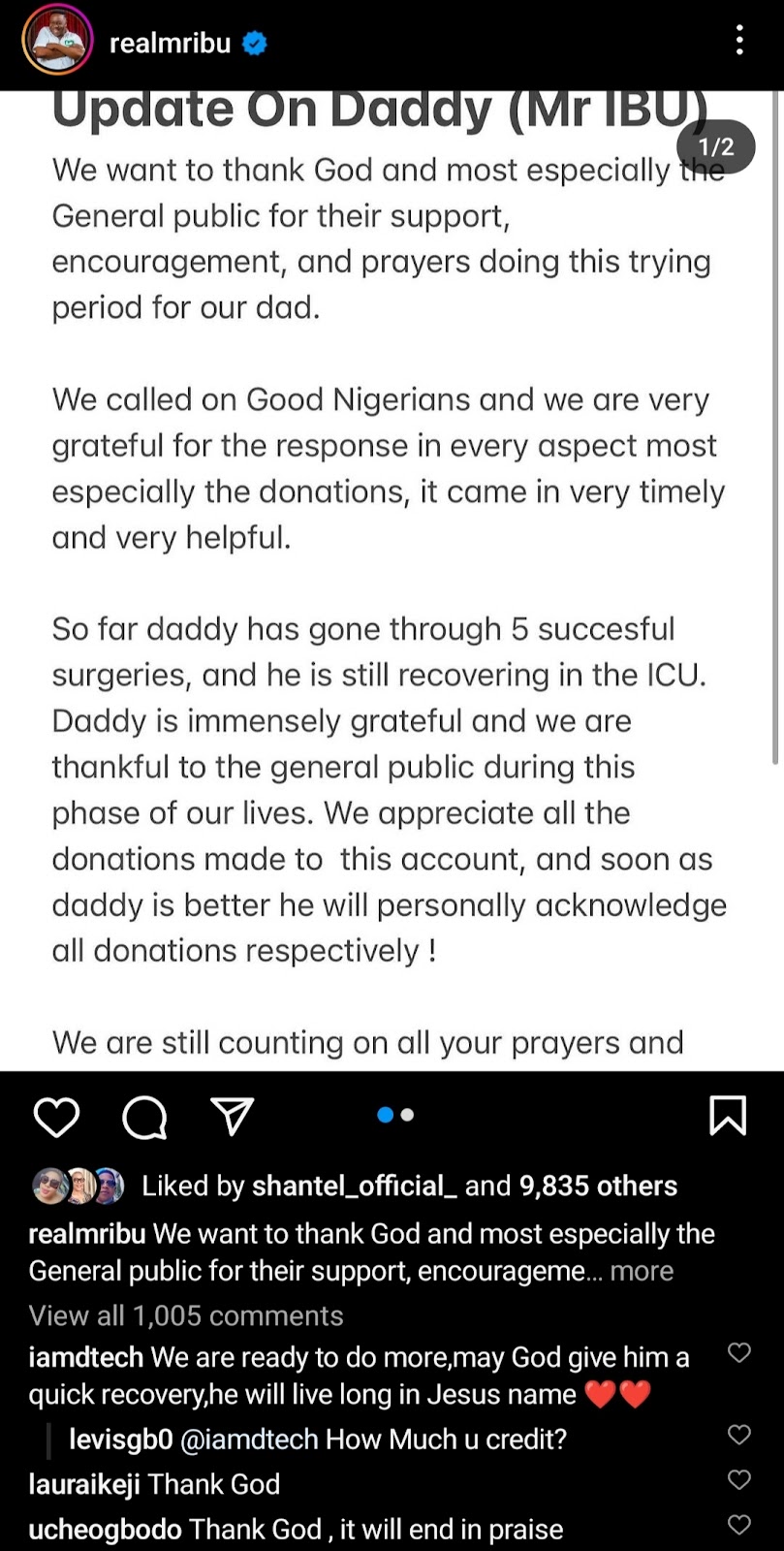Like levisgb0's reply
784x1551 pixels.
point(739,1435)
